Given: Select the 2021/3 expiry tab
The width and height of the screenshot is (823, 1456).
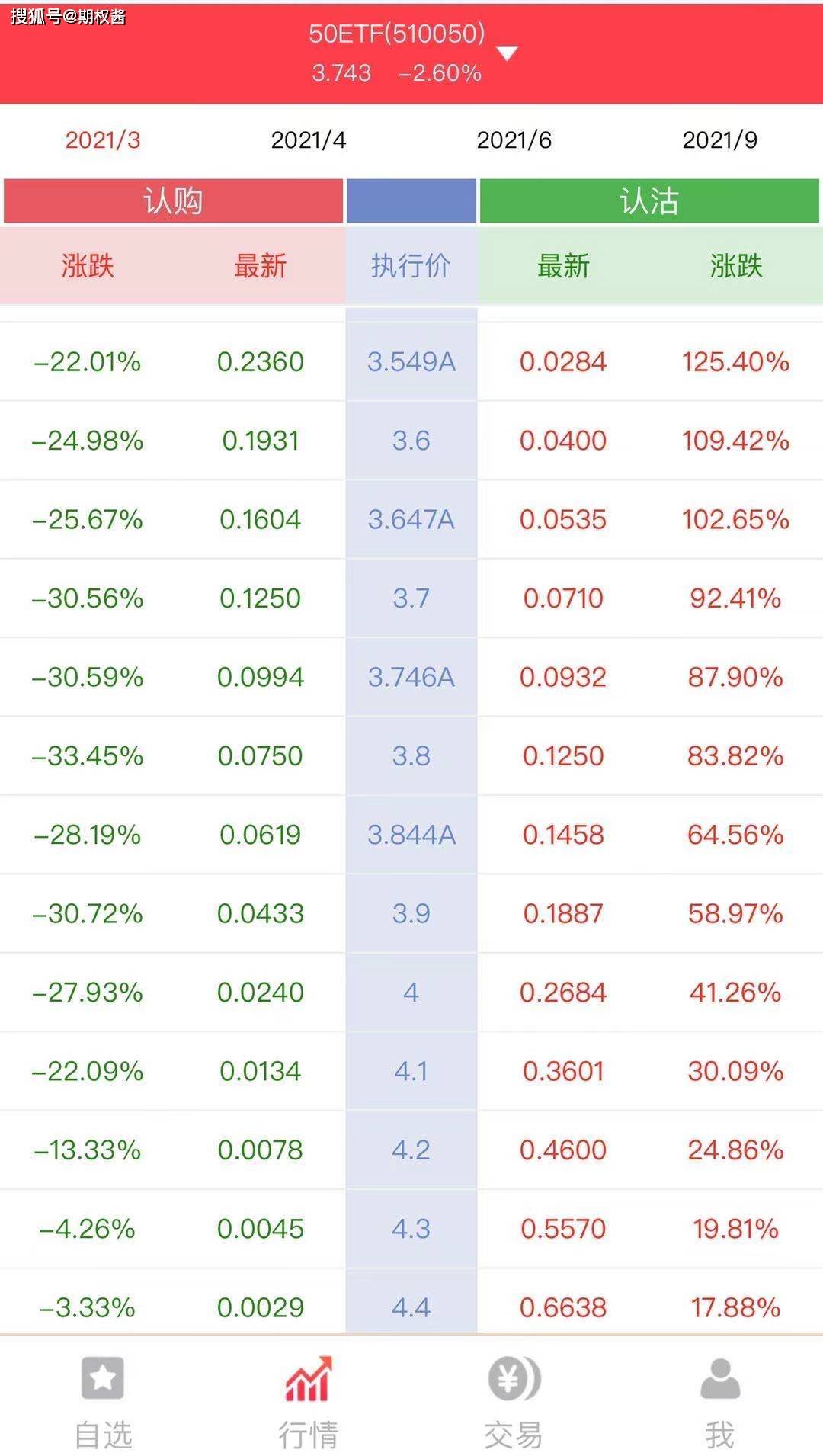Looking at the screenshot, I should 103,140.
